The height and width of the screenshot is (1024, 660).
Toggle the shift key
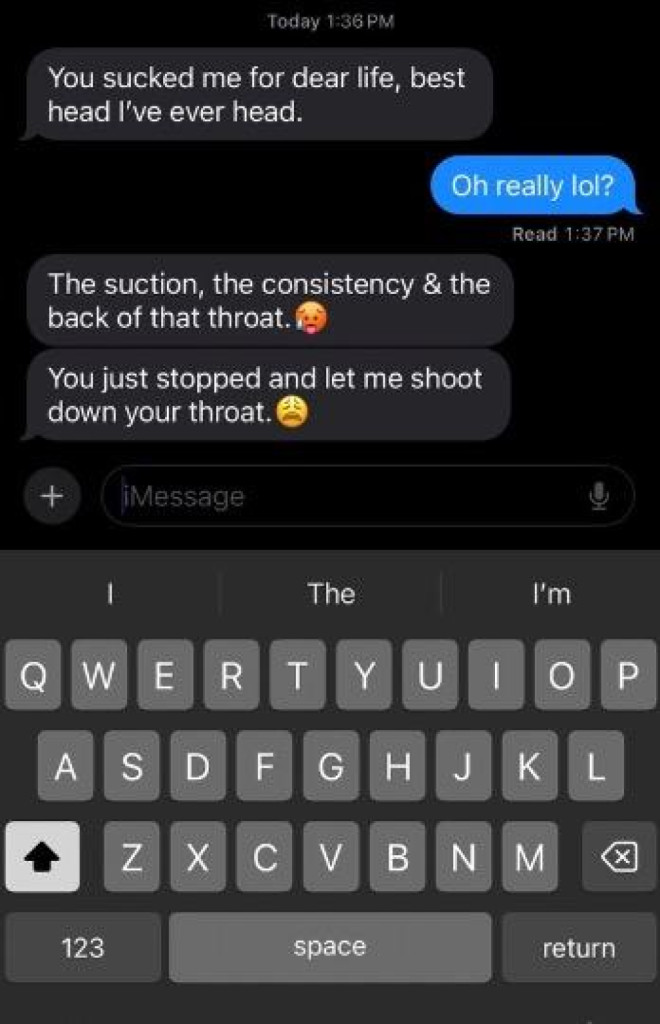coord(42,857)
